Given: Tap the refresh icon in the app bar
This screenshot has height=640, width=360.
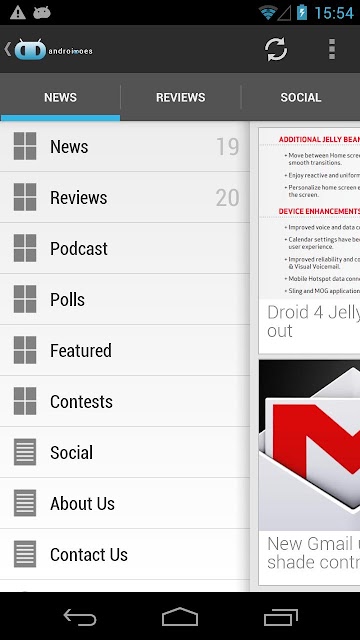Looking at the screenshot, I should [276, 49].
